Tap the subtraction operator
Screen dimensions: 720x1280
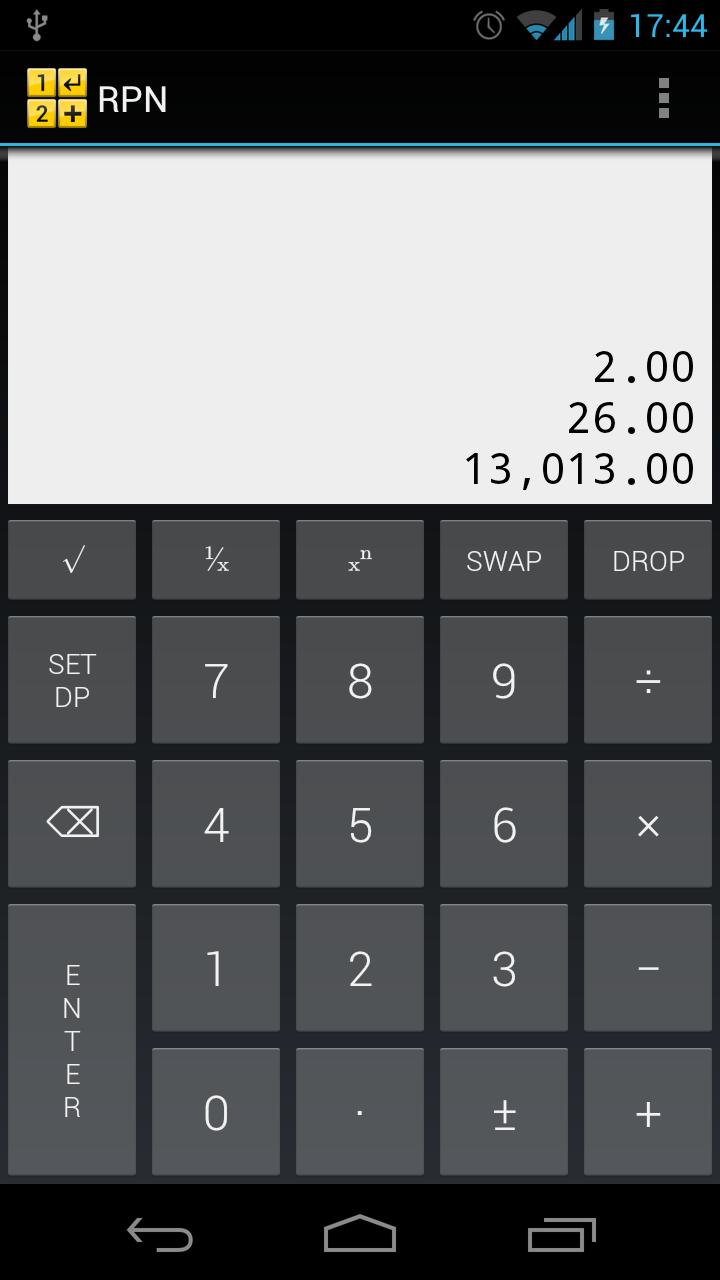(647, 967)
